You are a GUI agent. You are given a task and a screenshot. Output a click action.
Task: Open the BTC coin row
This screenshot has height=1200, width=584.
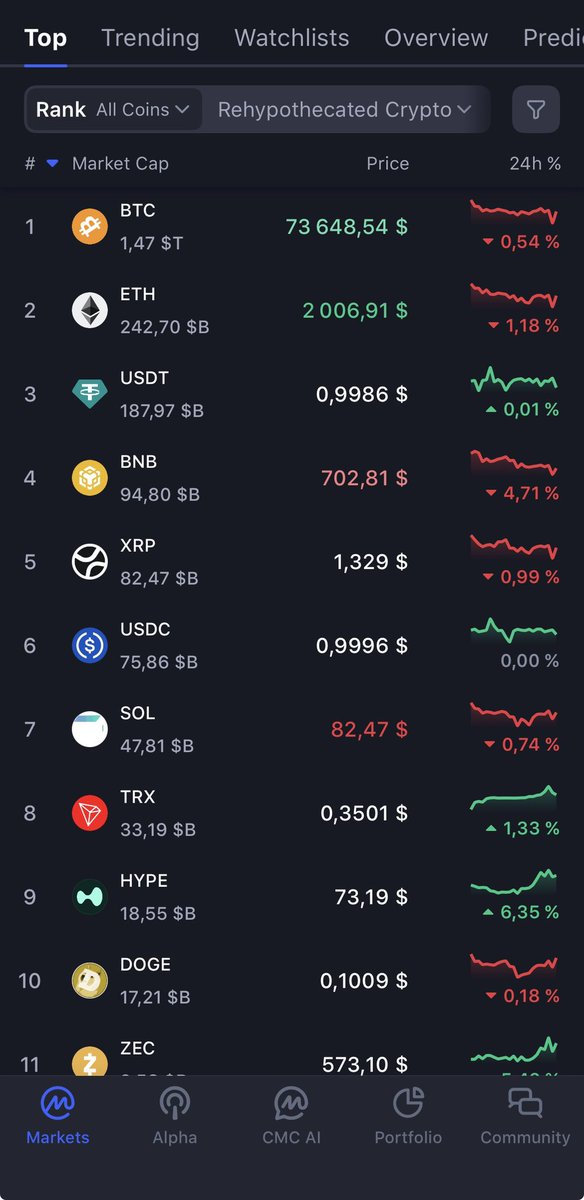[292, 227]
